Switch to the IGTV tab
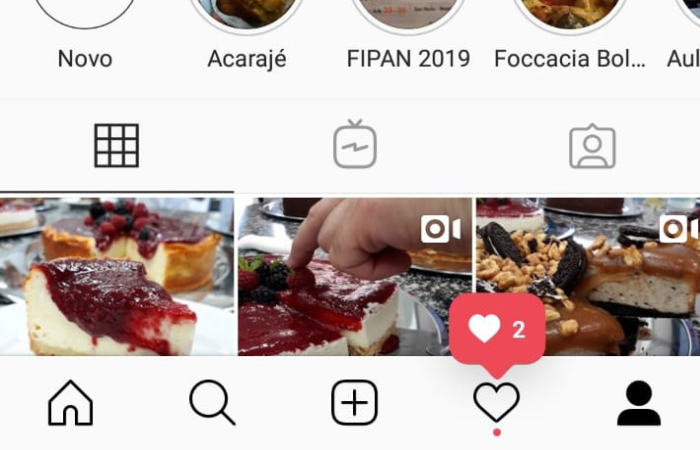The width and height of the screenshot is (700, 450). point(354,146)
